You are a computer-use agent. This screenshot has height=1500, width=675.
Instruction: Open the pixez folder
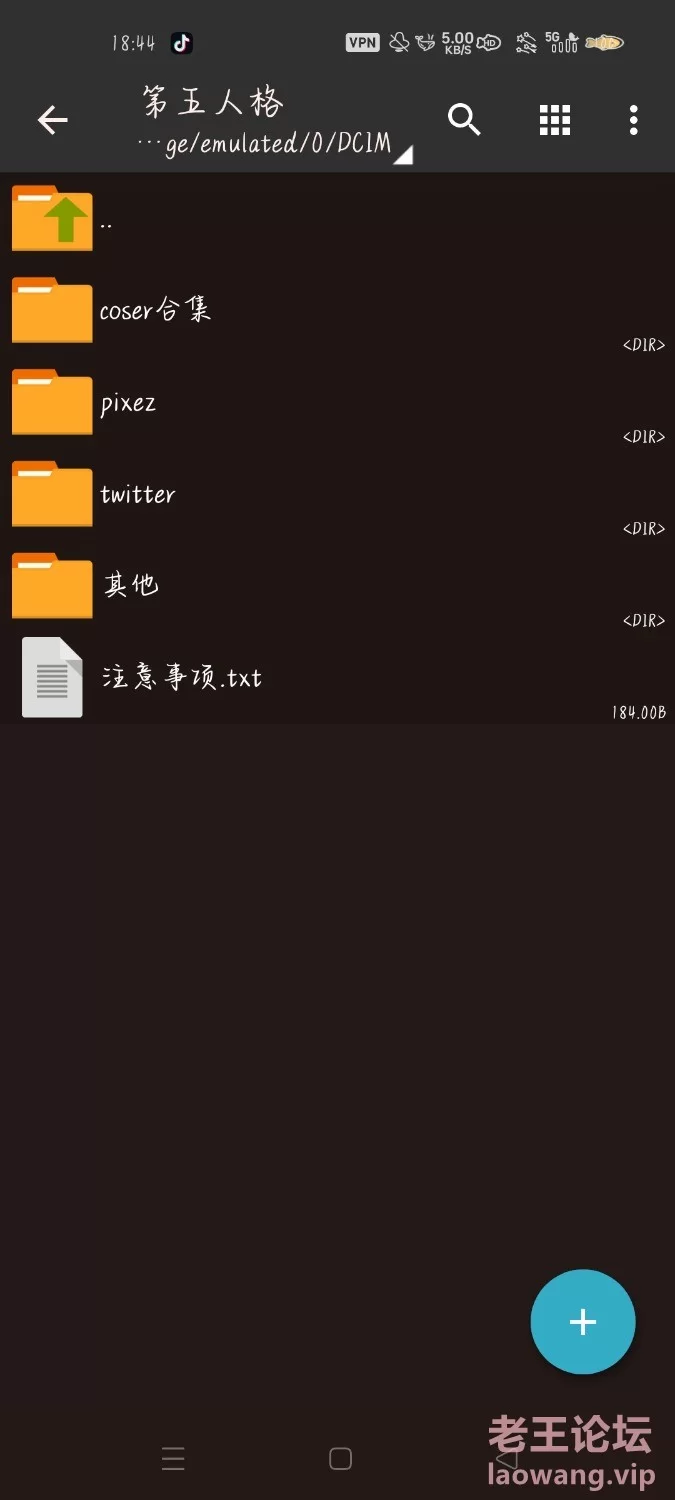click(337, 403)
